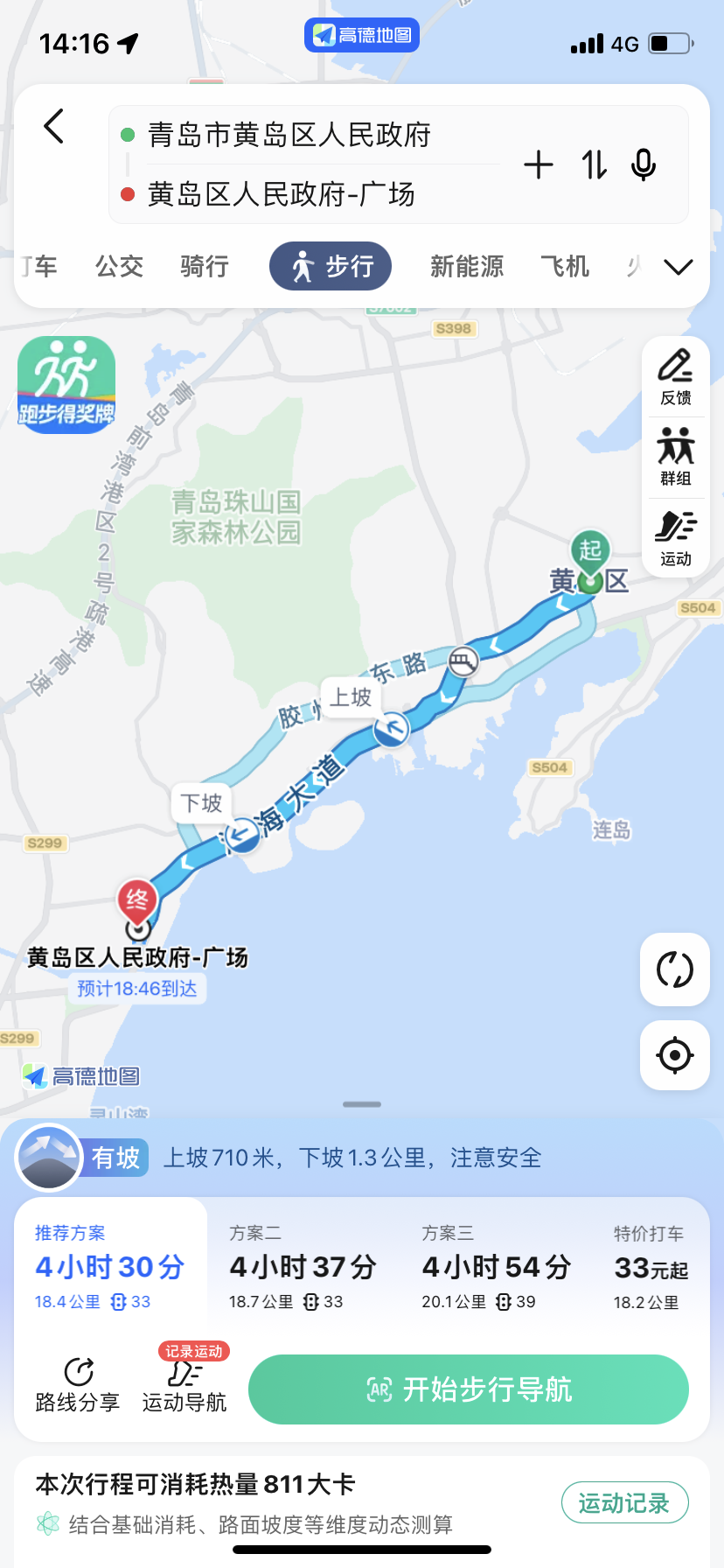Share the route via 路线分享
The height and width of the screenshot is (1568, 724).
coord(78,1384)
